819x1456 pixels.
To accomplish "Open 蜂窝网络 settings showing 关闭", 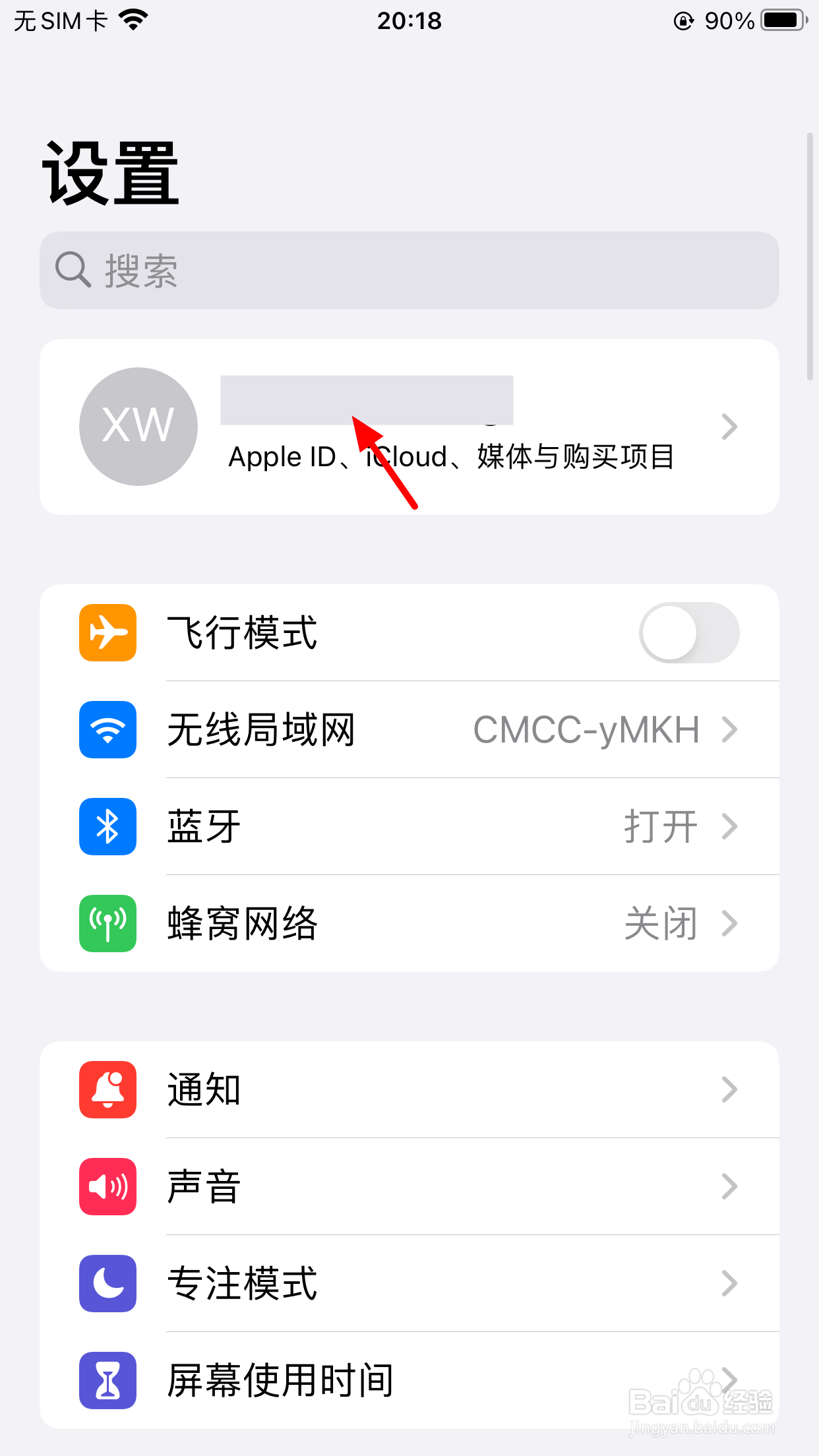I will [x=409, y=923].
